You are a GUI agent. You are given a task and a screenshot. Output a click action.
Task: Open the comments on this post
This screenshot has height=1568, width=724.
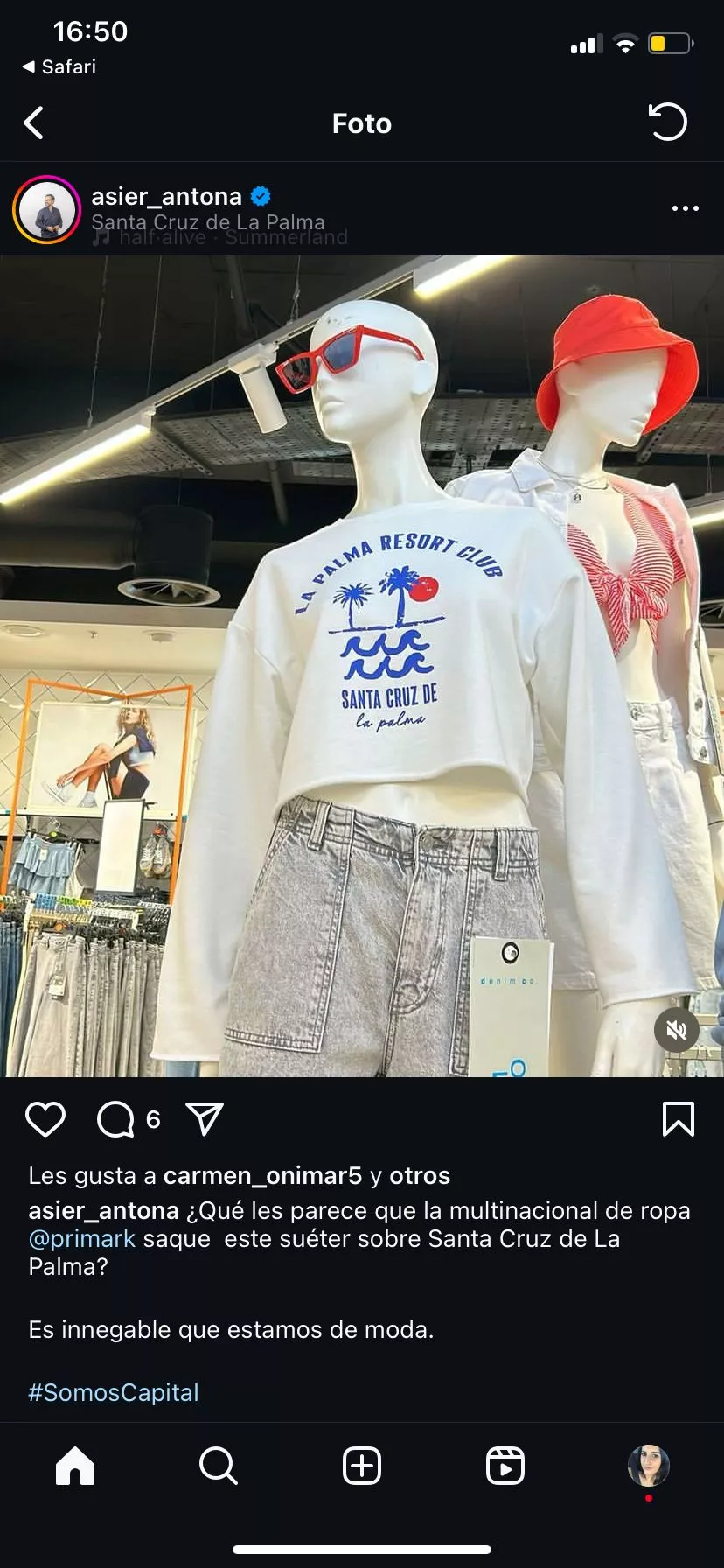116,1119
